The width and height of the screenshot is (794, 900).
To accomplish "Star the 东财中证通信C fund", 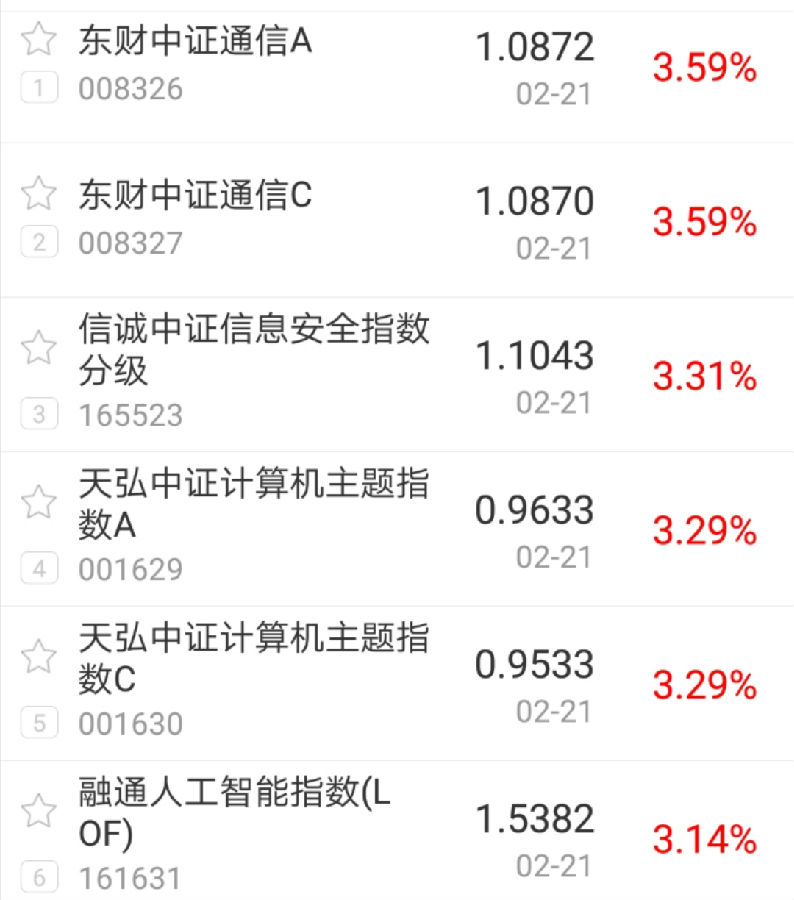I will 39,193.
